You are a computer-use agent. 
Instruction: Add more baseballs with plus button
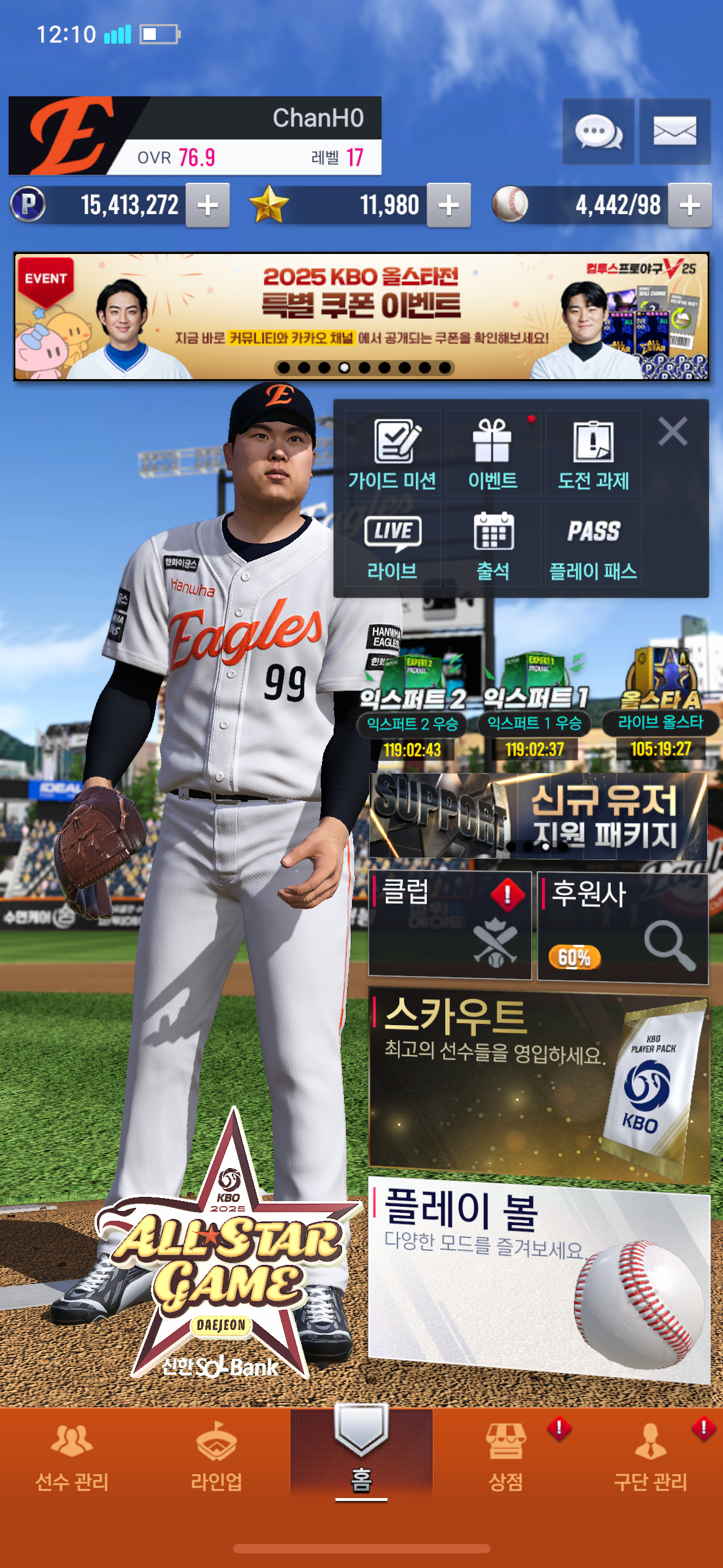pos(690,206)
